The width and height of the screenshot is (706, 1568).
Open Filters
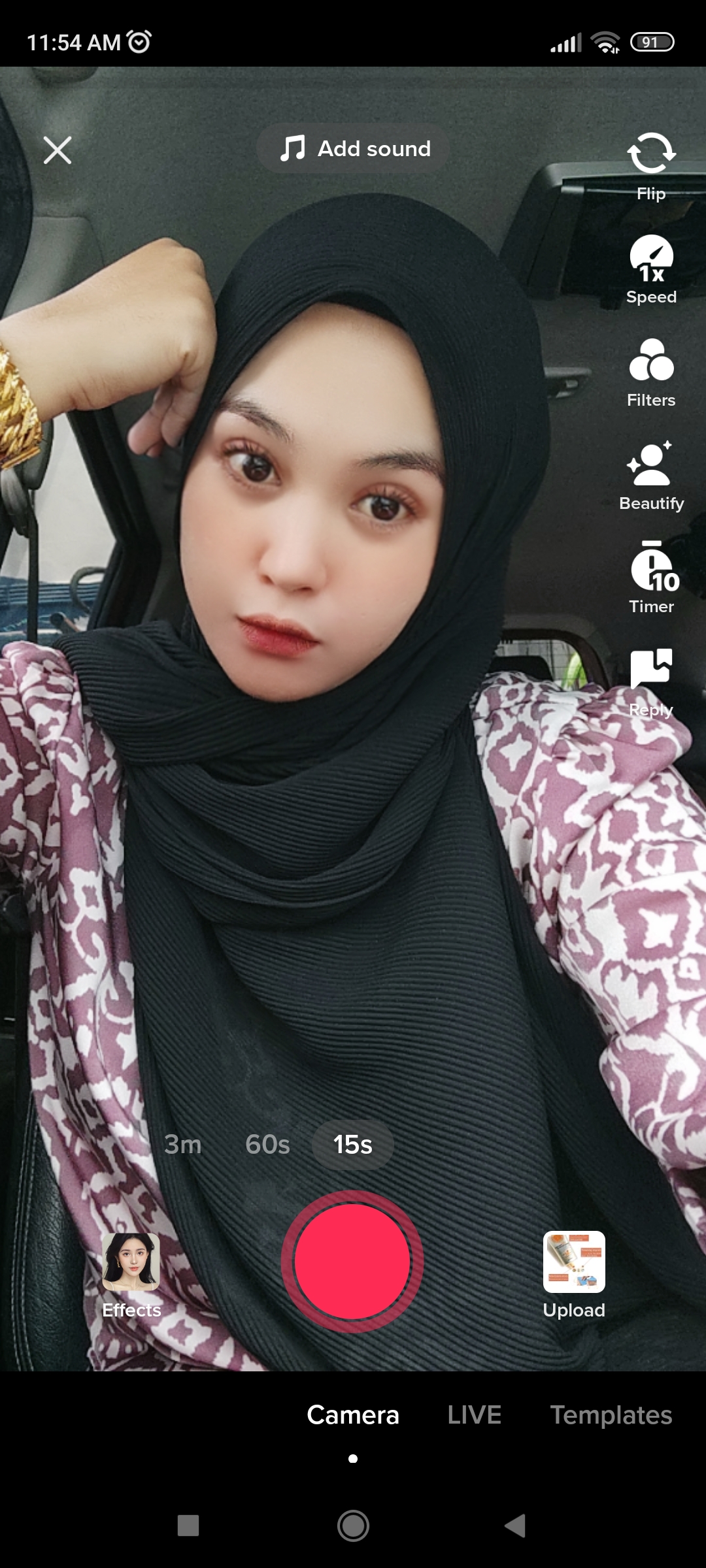pyautogui.click(x=651, y=373)
